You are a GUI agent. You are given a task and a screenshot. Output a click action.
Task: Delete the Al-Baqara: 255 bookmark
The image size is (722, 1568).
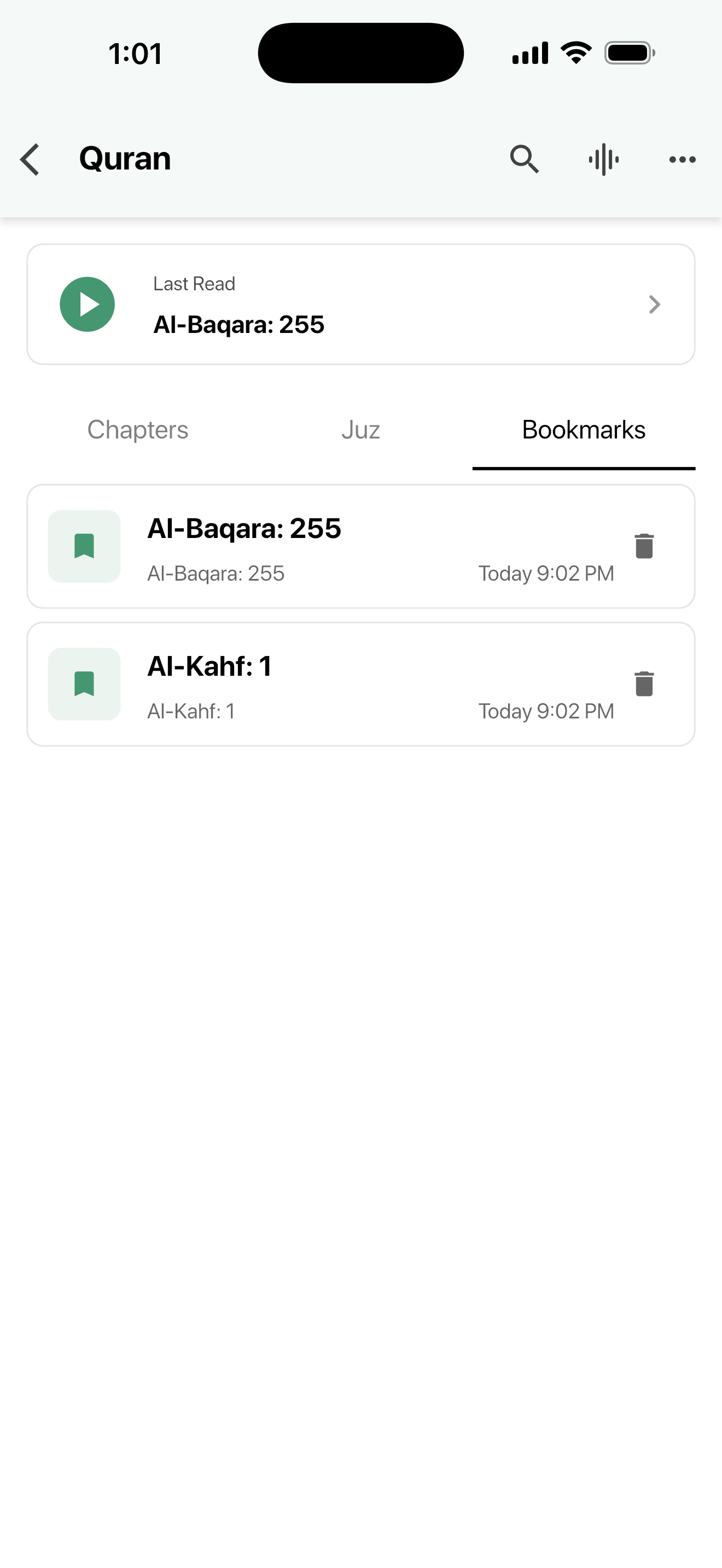(x=643, y=546)
